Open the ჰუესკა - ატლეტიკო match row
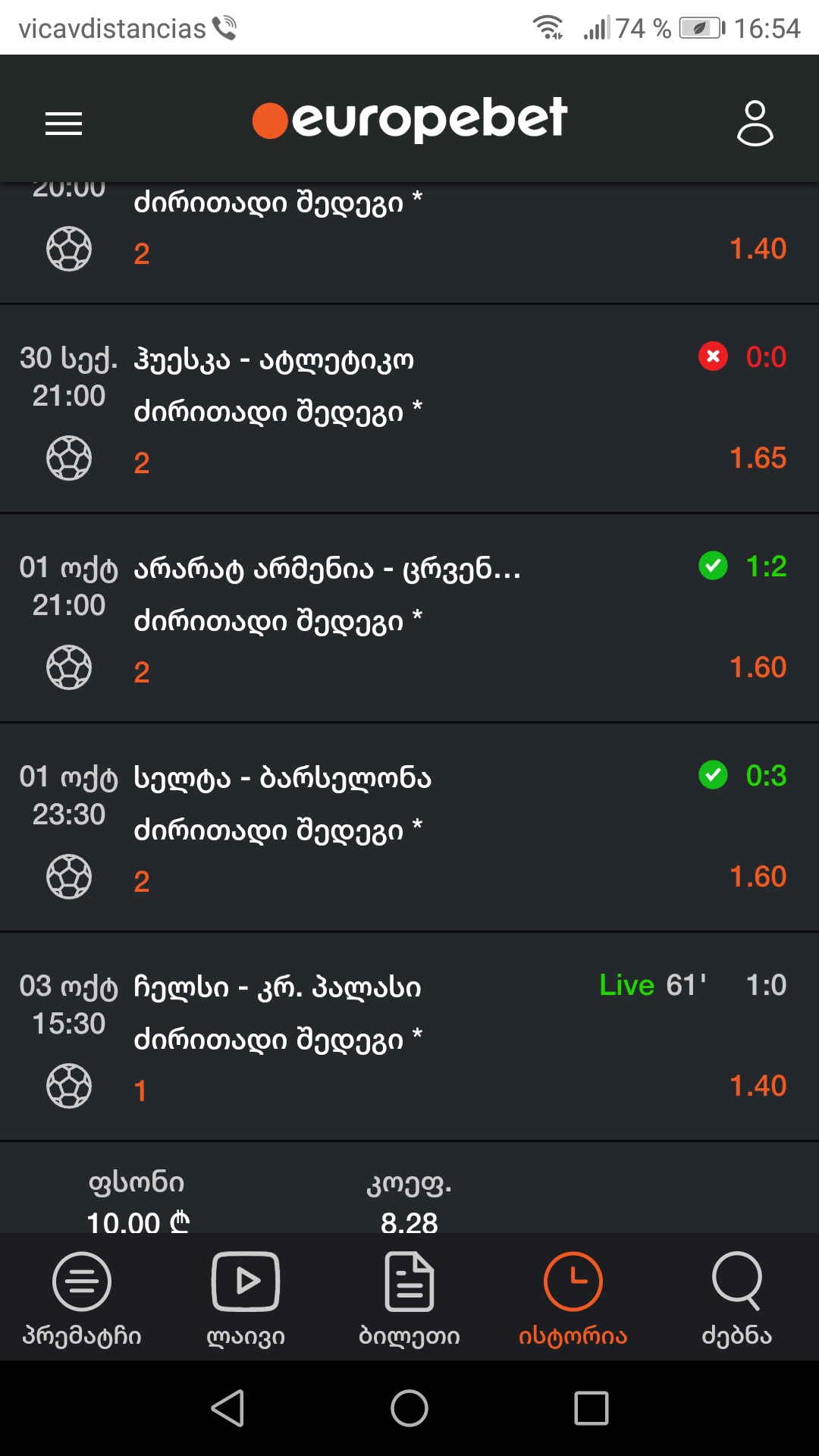Viewport: 819px width, 1456px height. [x=409, y=409]
